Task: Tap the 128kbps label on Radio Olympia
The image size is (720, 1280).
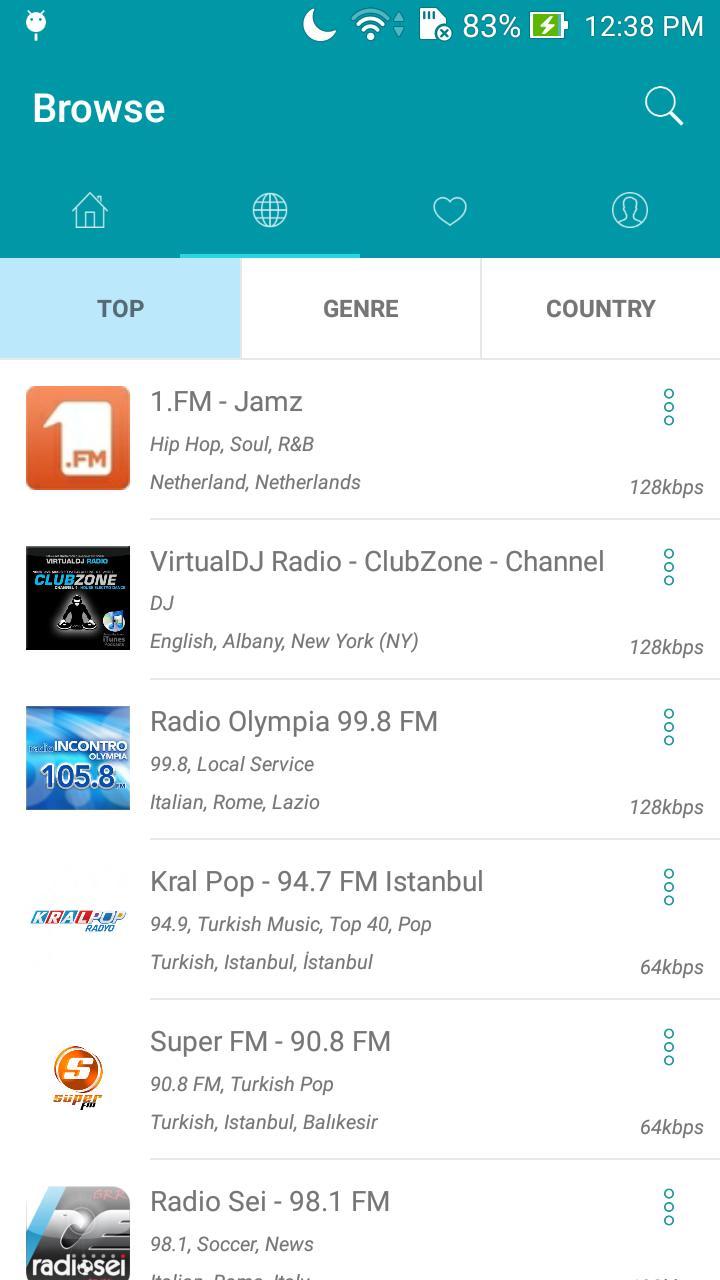Action: [666, 807]
